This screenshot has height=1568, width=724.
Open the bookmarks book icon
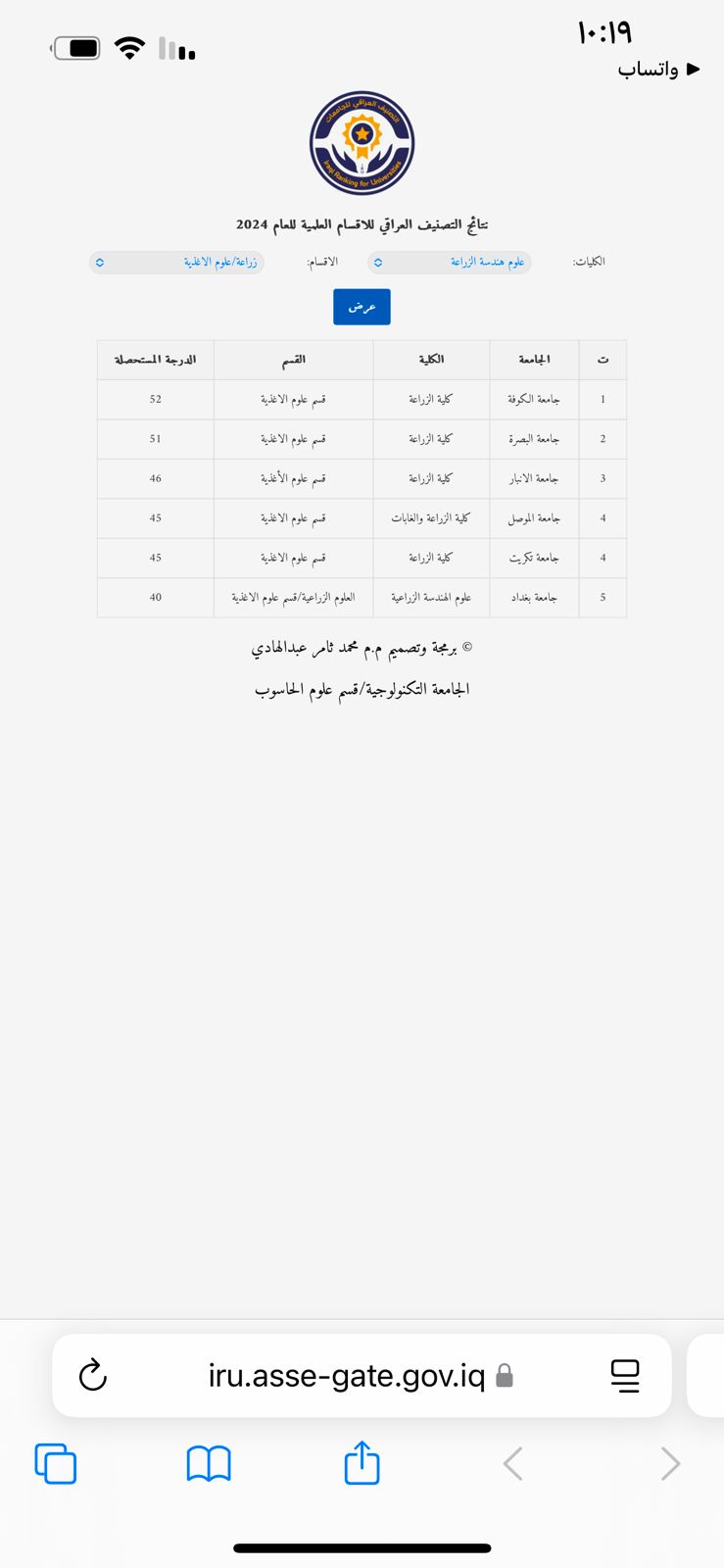point(209,1463)
